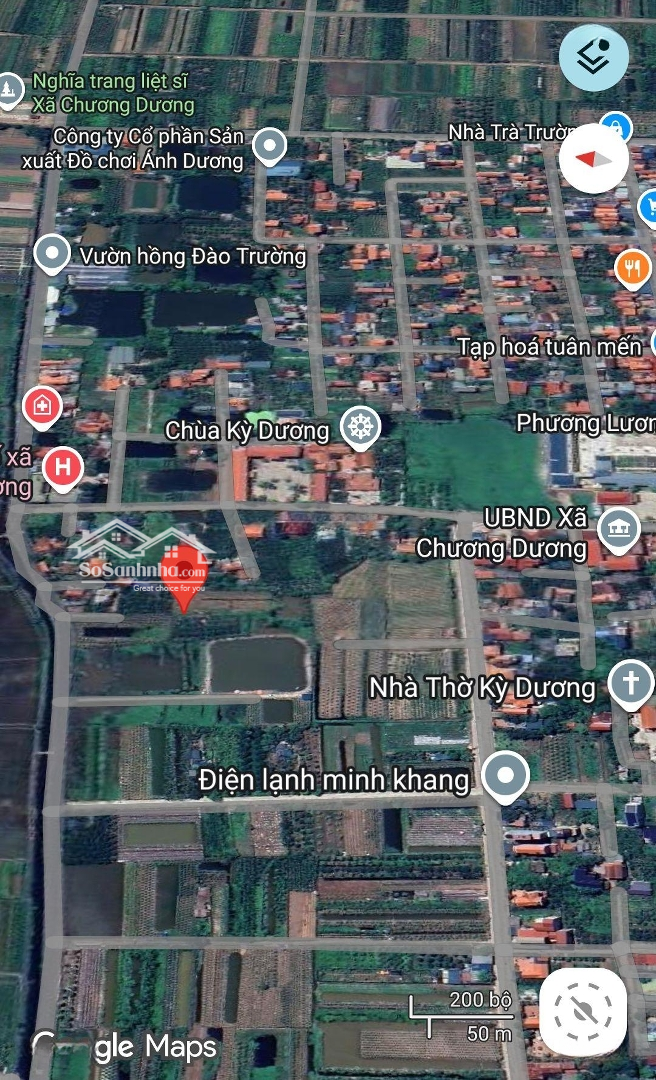The height and width of the screenshot is (1080, 656).
Task: Open the Chùa Kỳ Dương temple marker
Action: tap(360, 427)
